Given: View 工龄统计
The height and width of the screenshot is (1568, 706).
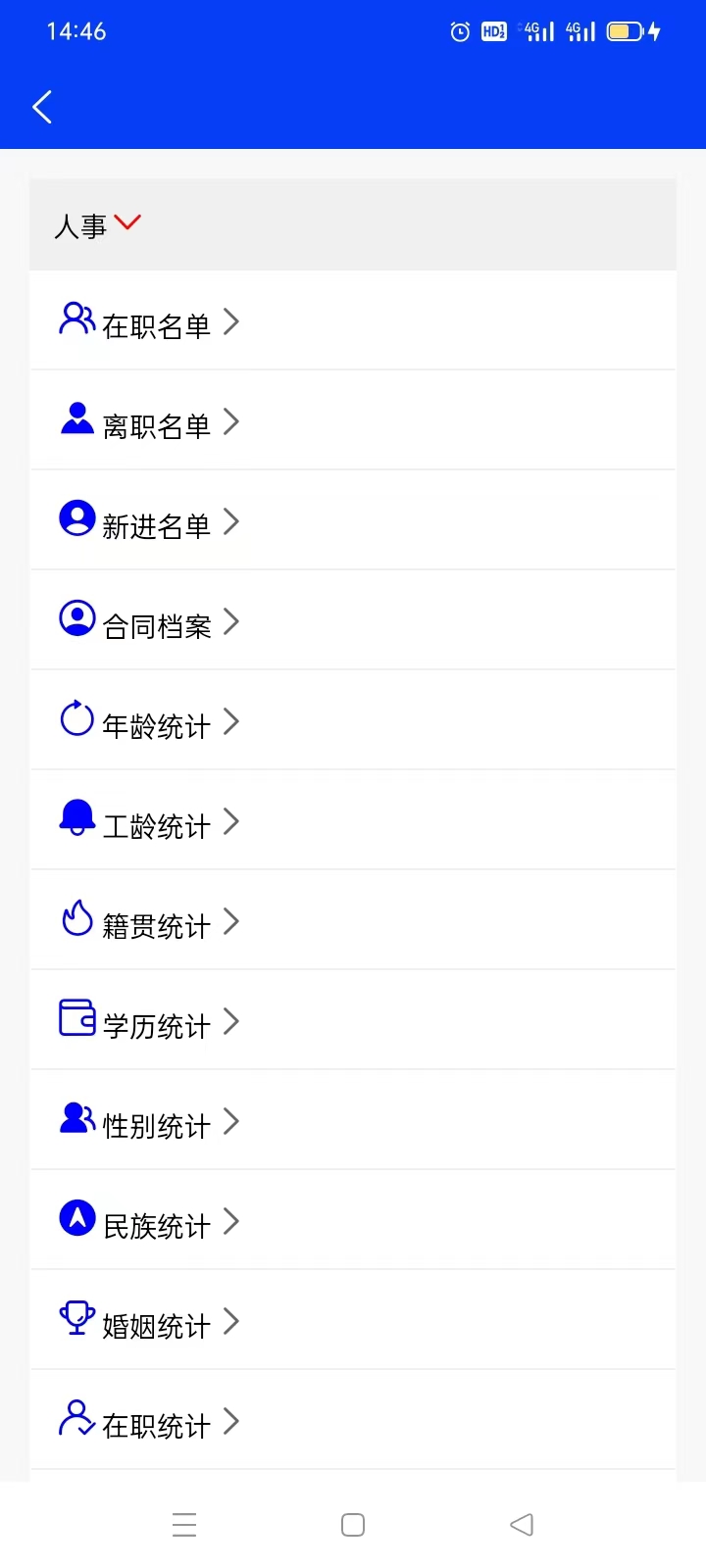Looking at the screenshot, I should [x=353, y=821].
